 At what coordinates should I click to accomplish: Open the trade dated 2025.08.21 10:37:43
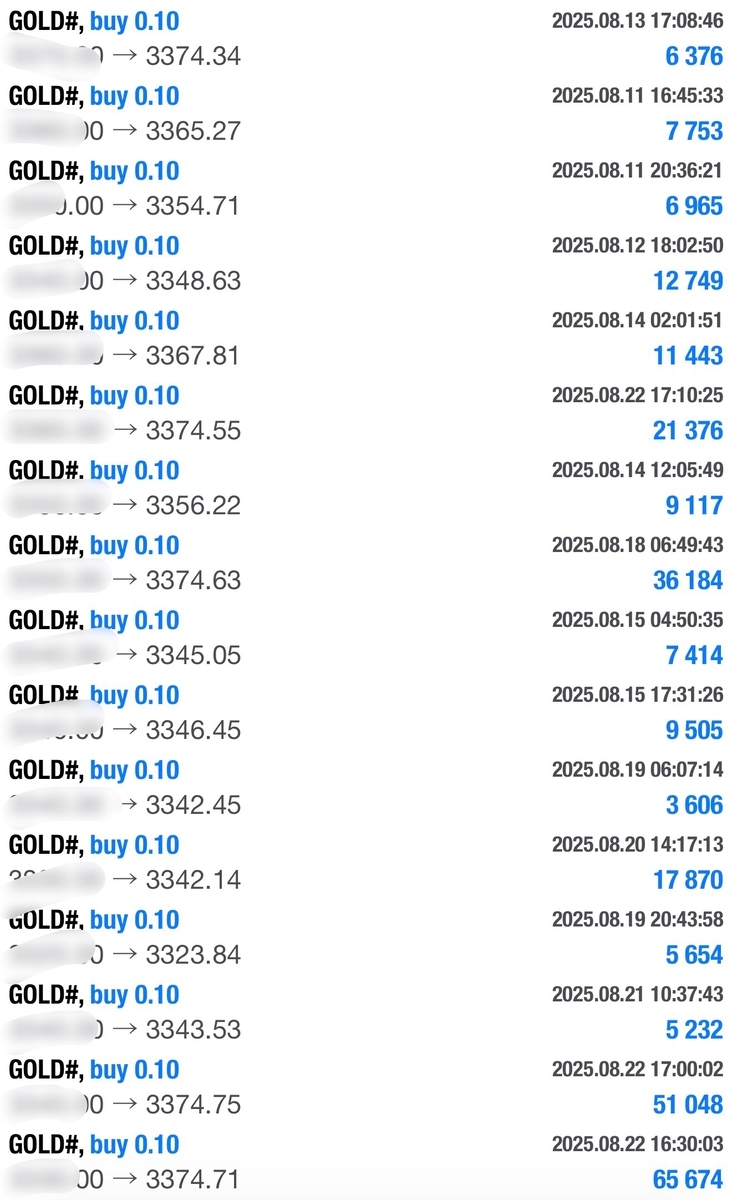click(x=366, y=1013)
